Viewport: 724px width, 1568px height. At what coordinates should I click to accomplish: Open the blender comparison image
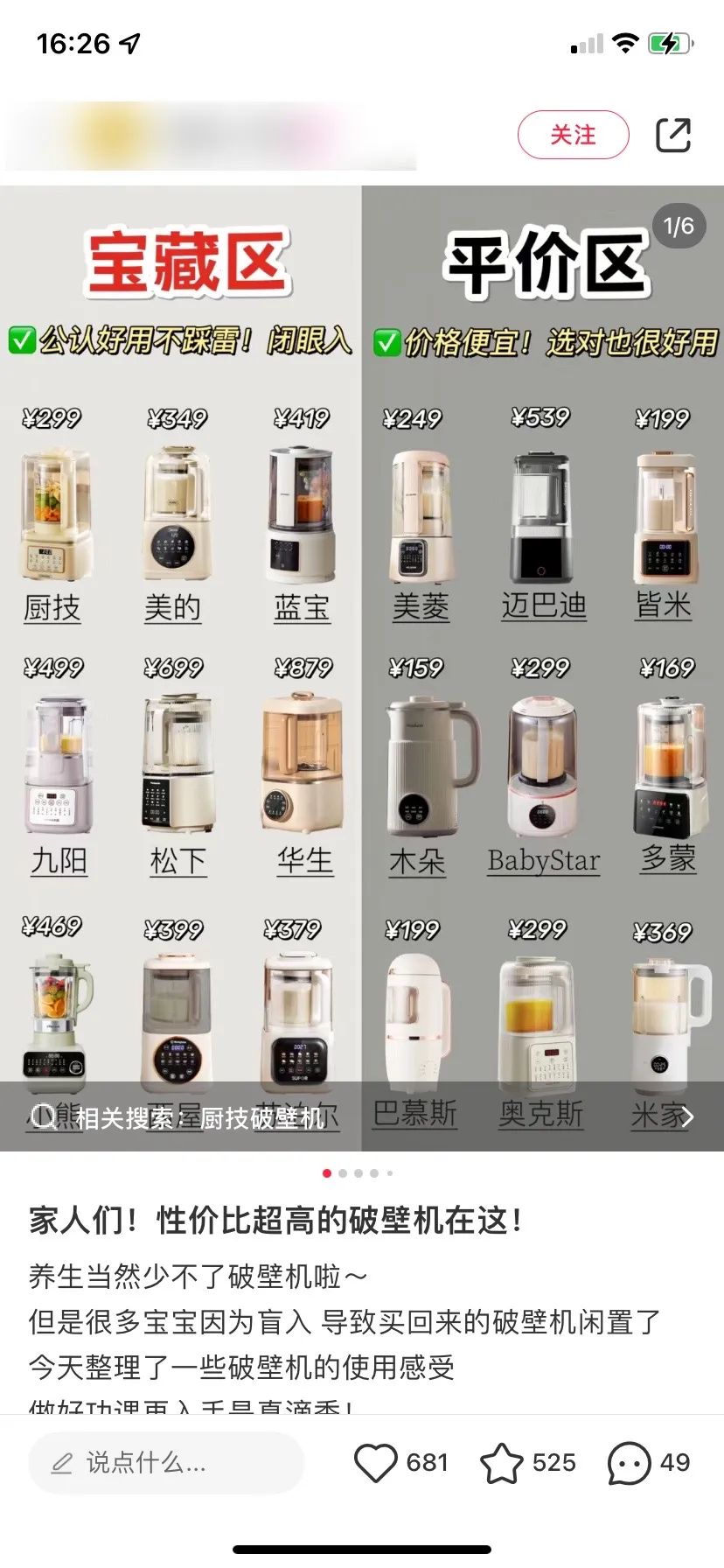[362, 665]
